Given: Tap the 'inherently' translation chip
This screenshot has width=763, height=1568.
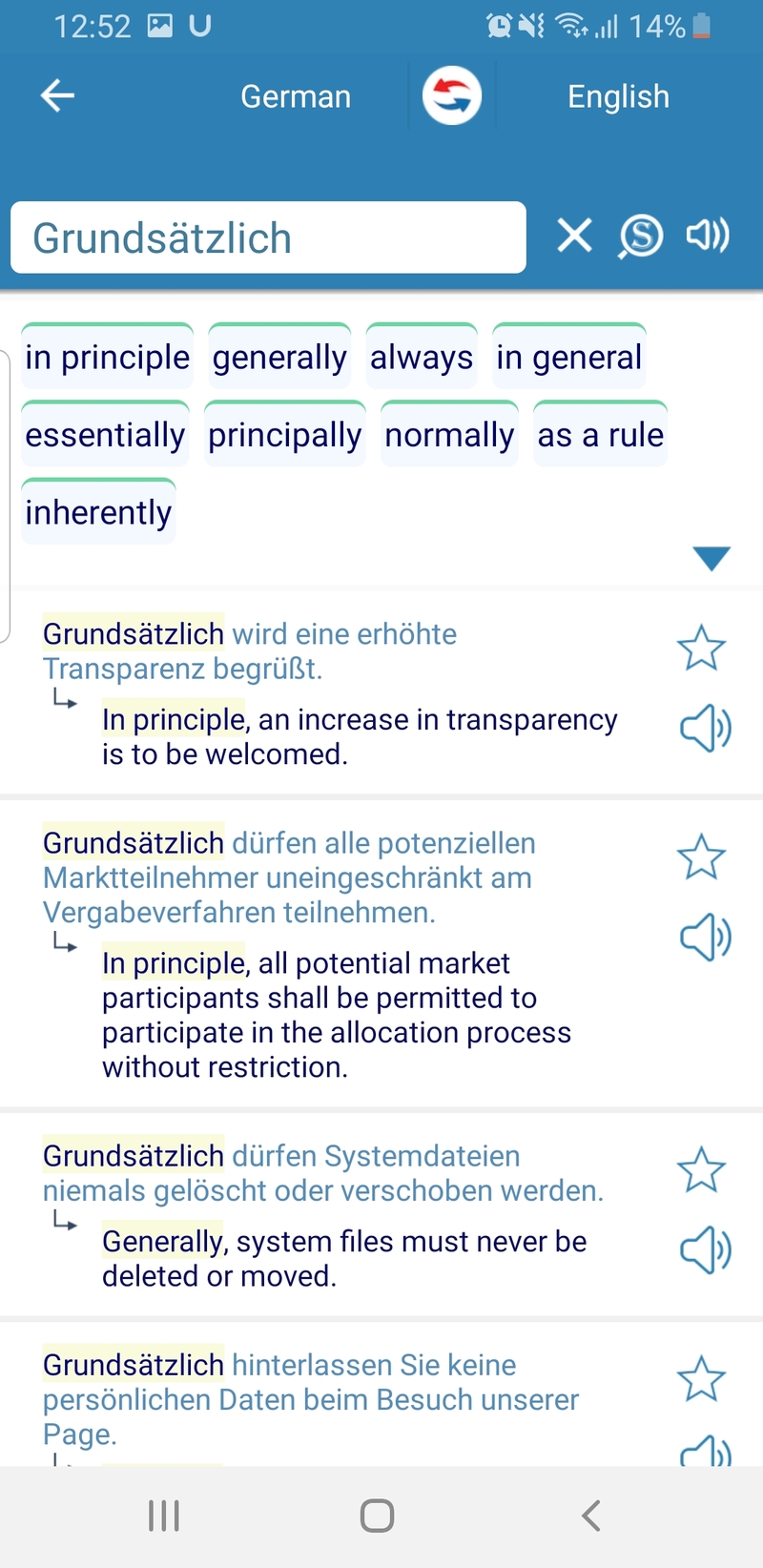Looking at the screenshot, I should coord(98,512).
